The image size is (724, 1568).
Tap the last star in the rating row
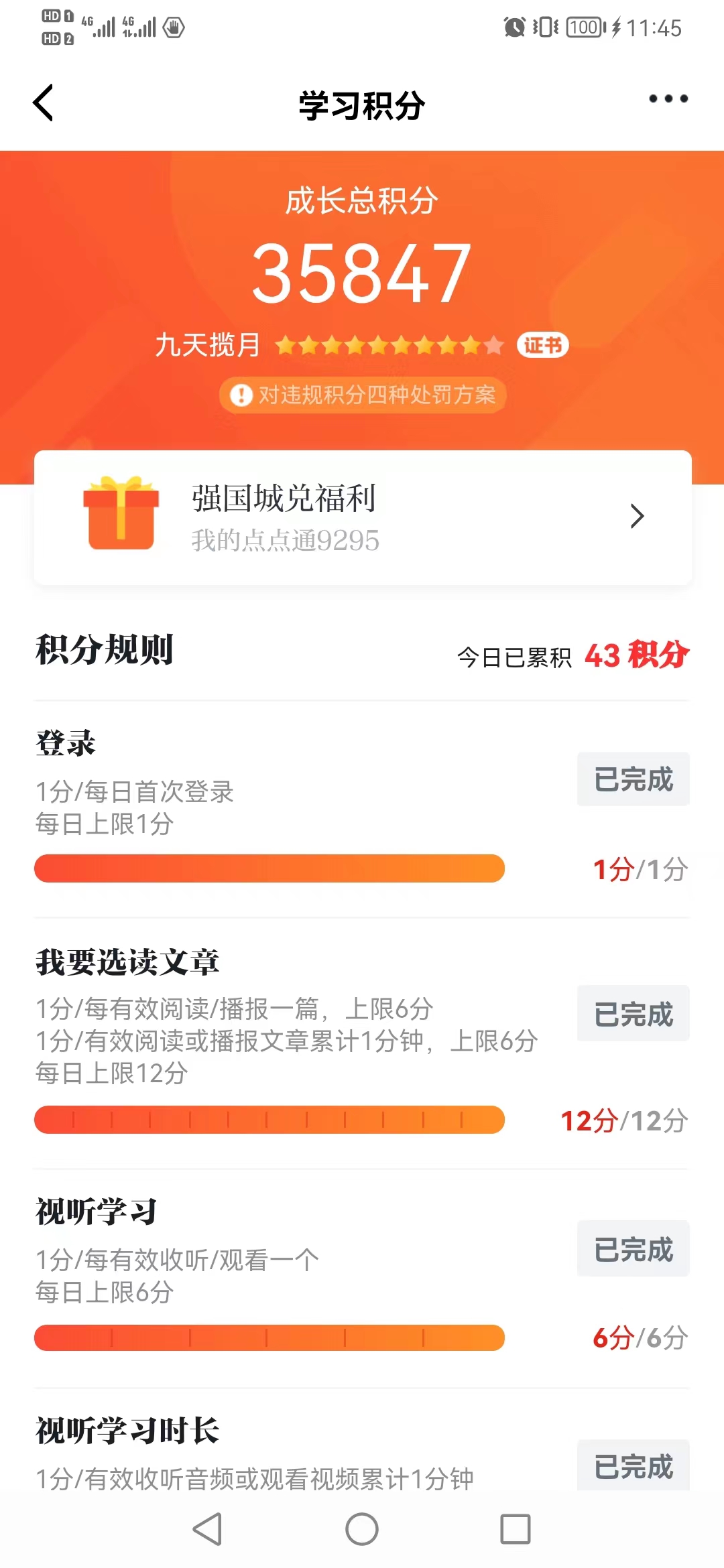click(x=494, y=346)
